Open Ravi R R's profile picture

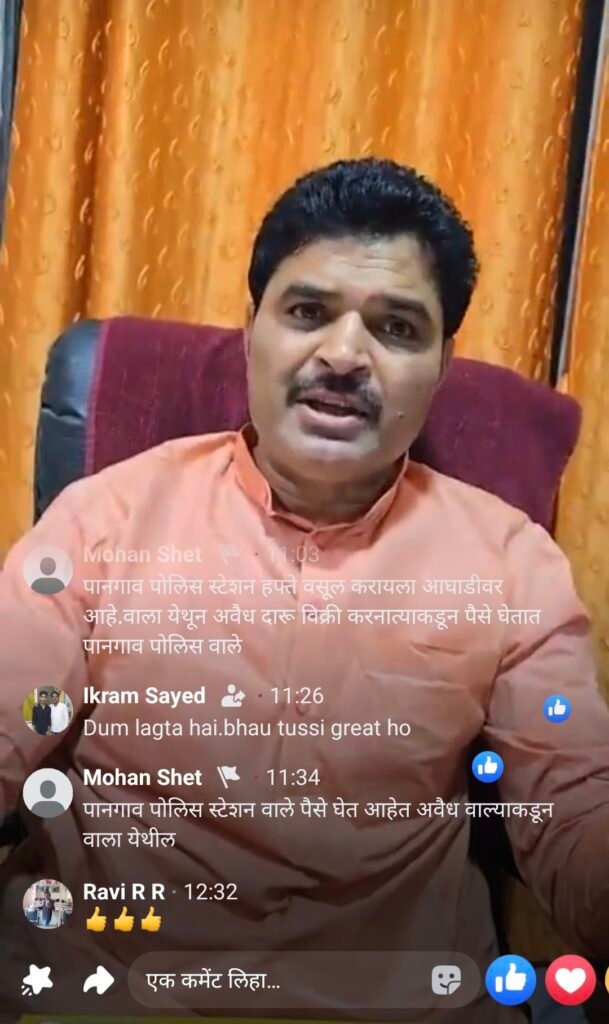pos(48,904)
